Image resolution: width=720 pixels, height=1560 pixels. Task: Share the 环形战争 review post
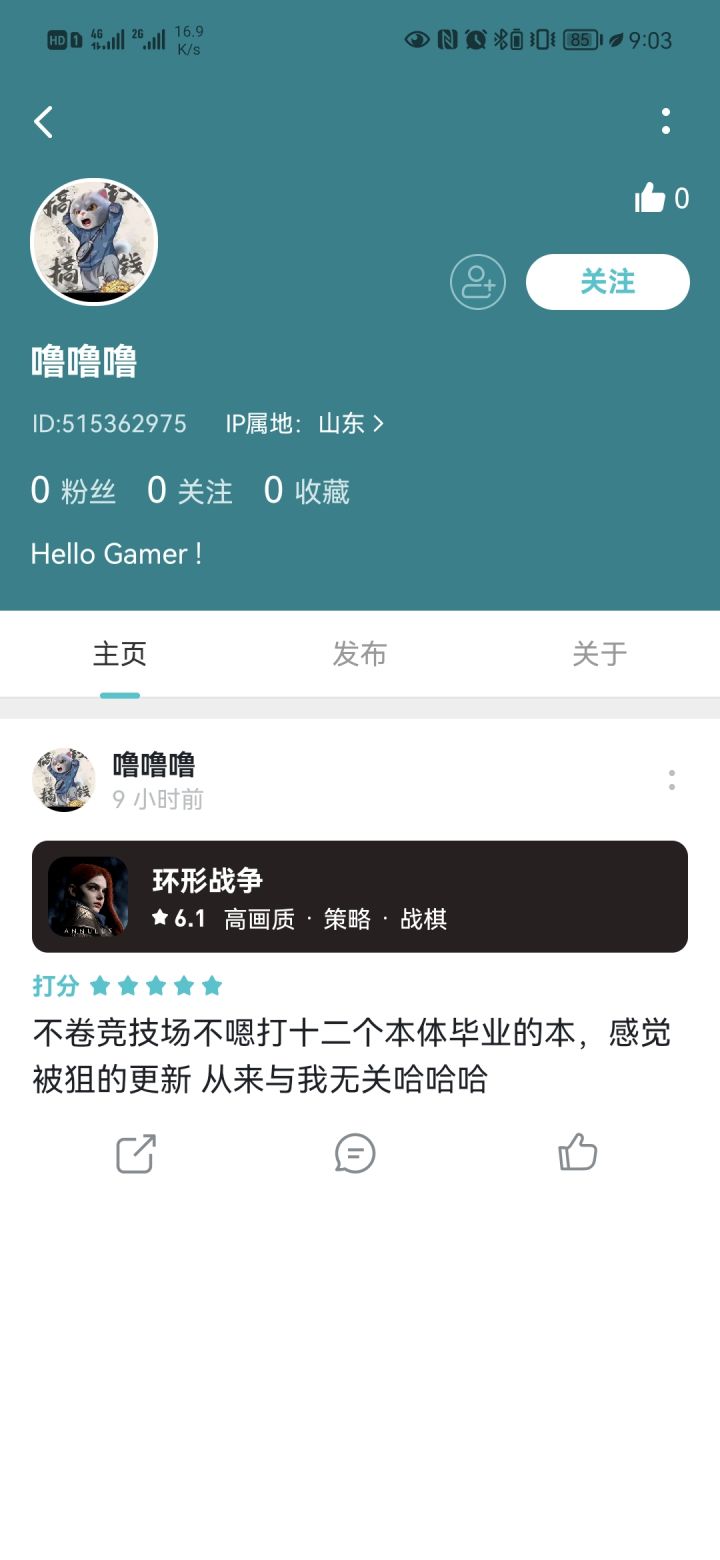[135, 1154]
